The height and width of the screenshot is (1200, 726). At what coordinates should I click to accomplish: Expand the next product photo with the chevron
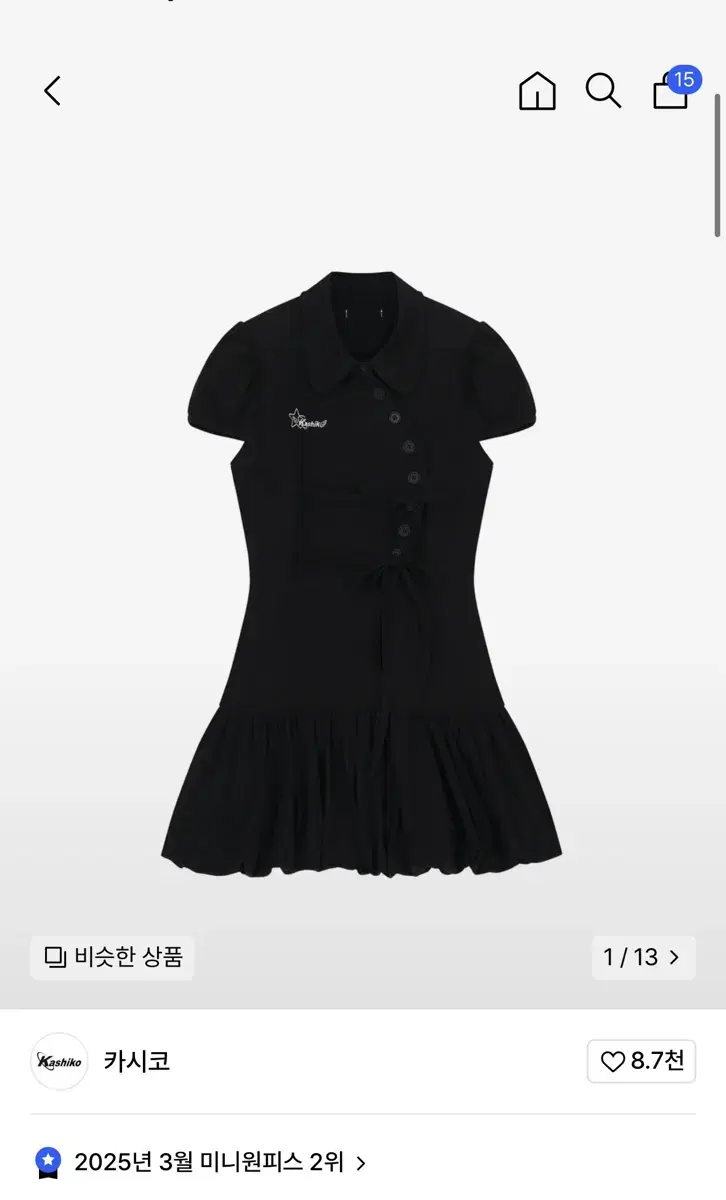[x=673, y=958]
